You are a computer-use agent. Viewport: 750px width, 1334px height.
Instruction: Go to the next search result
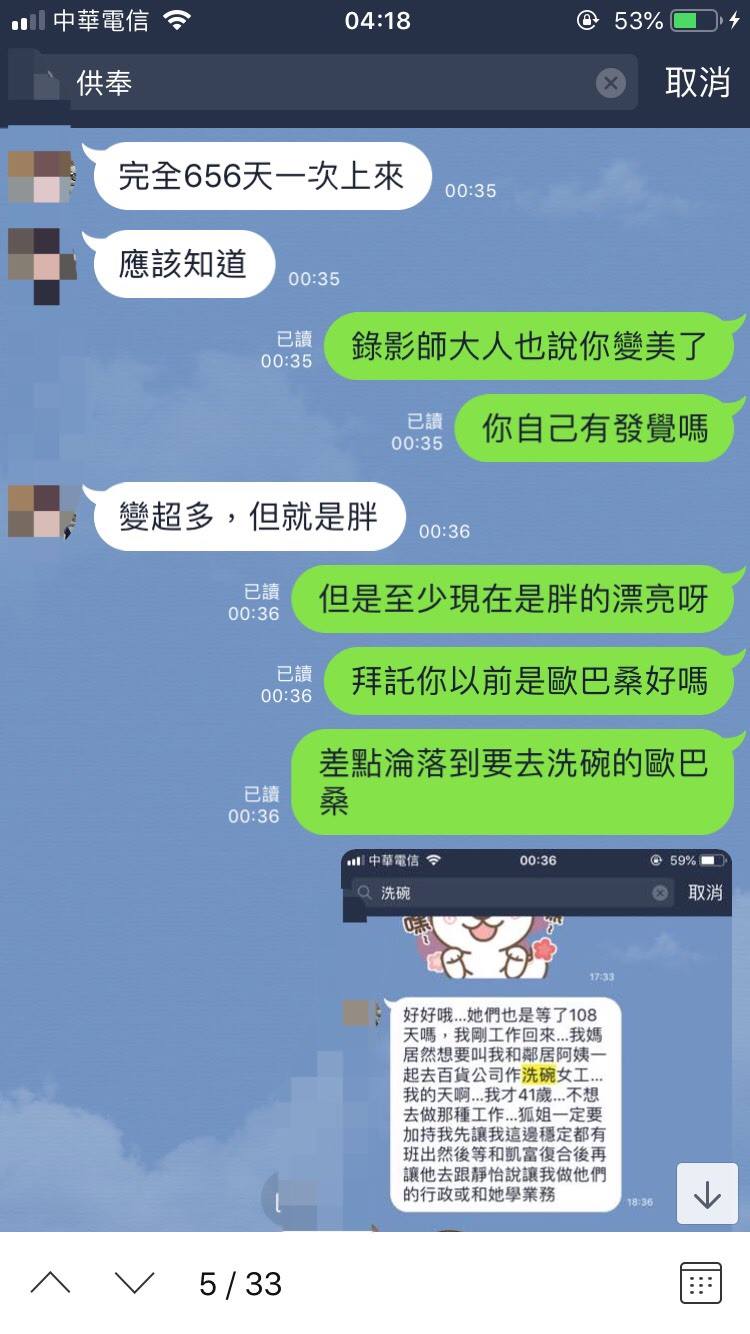click(134, 1283)
